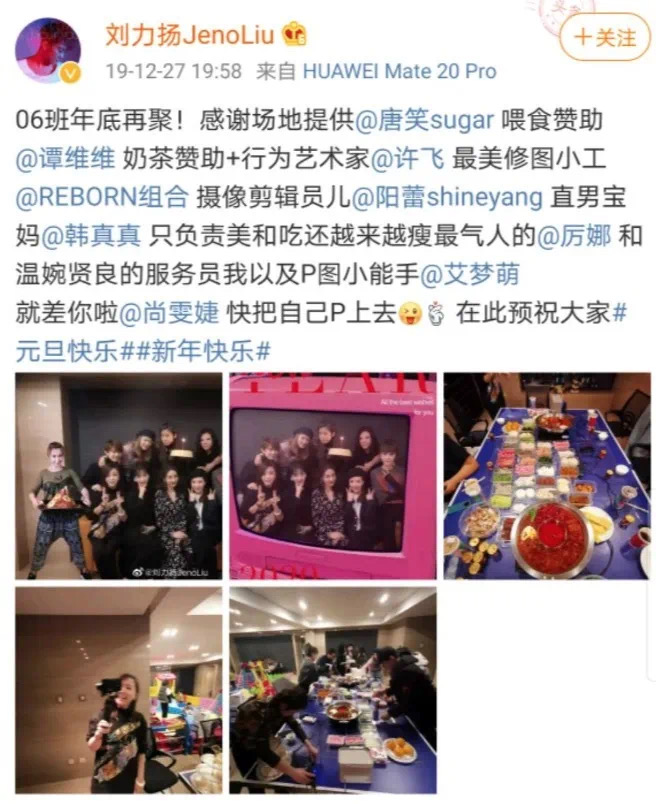Viewport: 656px width, 804px height.
Task: Open 刘力扬JenoLiu's profile avatar
Action: [x=48, y=50]
